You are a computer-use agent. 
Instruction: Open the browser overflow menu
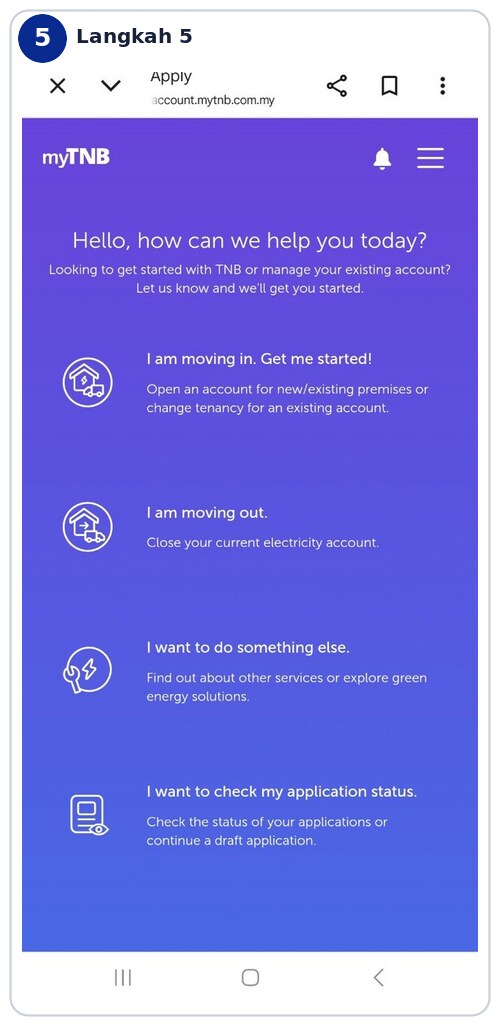click(x=442, y=86)
